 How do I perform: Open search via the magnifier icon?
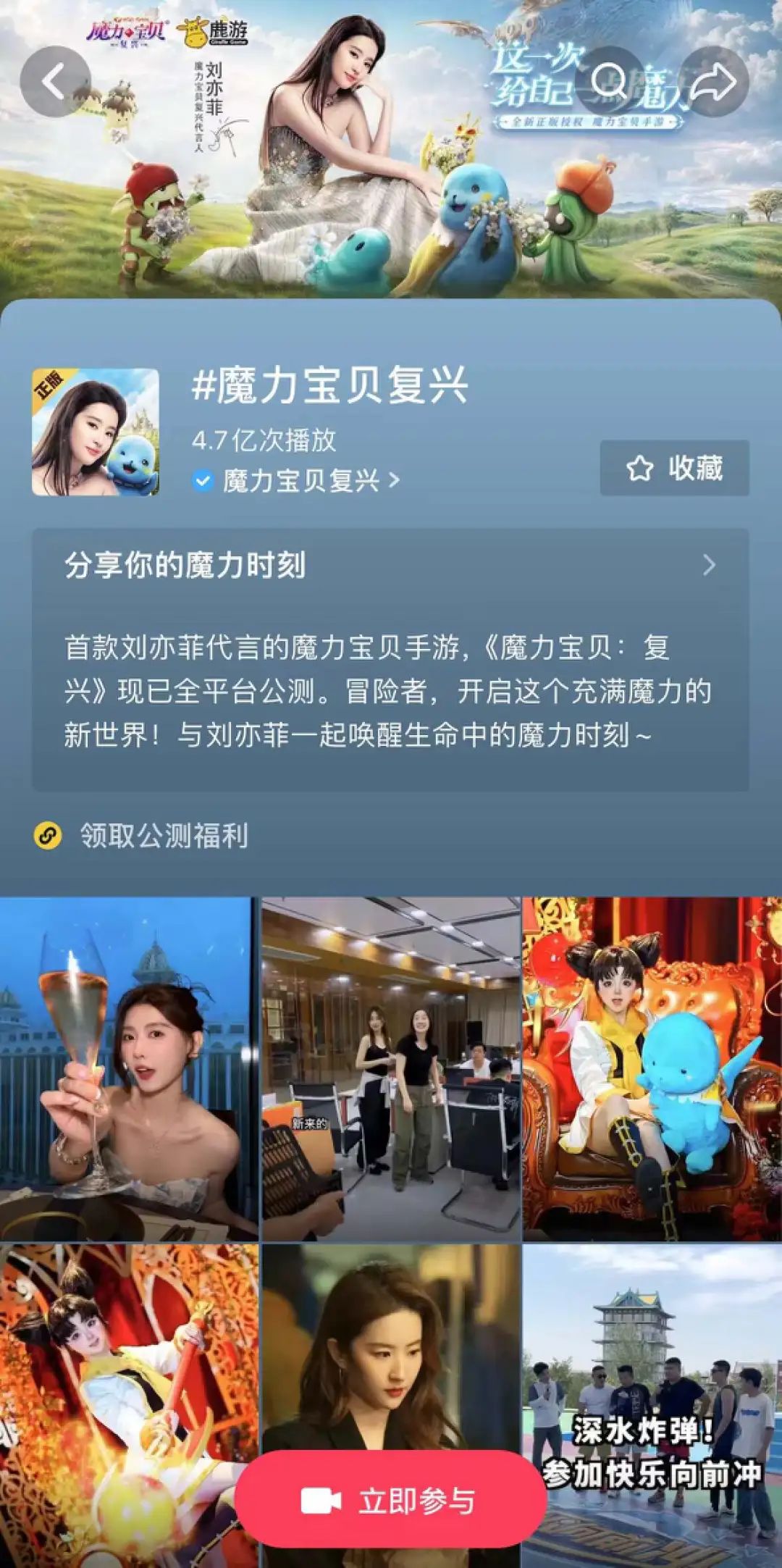pos(610,81)
